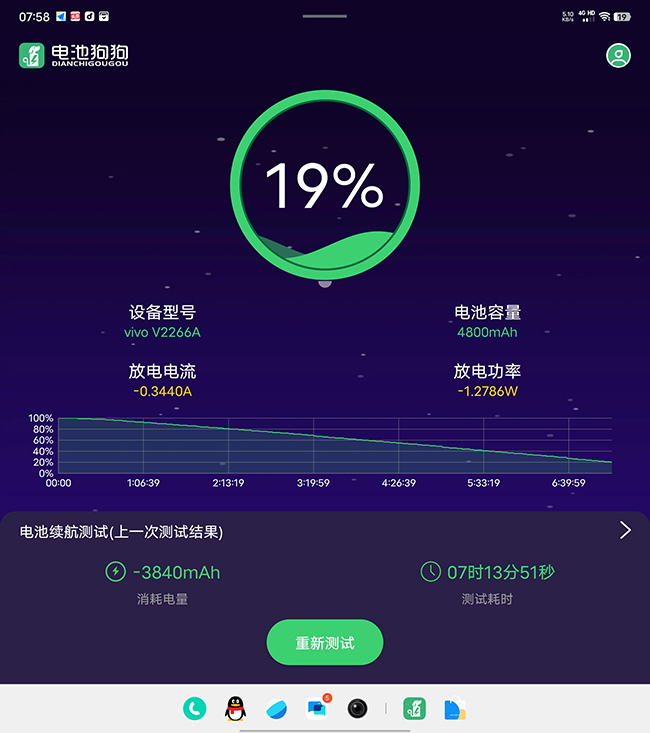Open the green 电池狗狗 icon in the dock
650x733 pixels.
pos(414,709)
